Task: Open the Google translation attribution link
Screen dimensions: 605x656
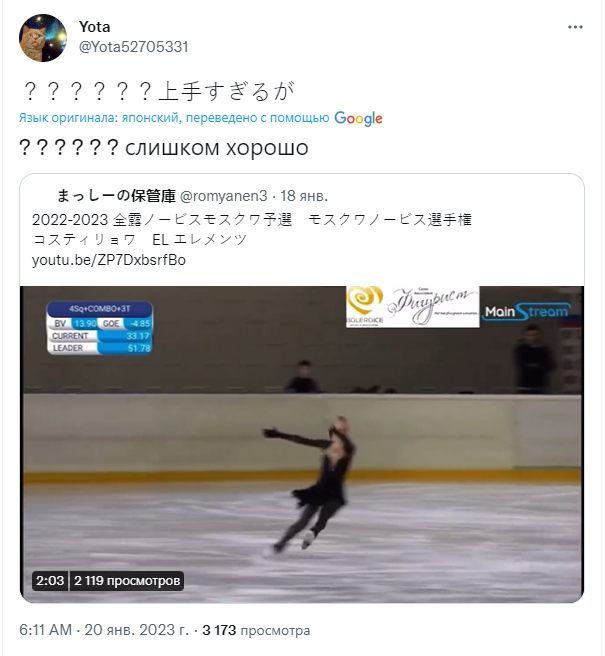Action: tap(358, 118)
